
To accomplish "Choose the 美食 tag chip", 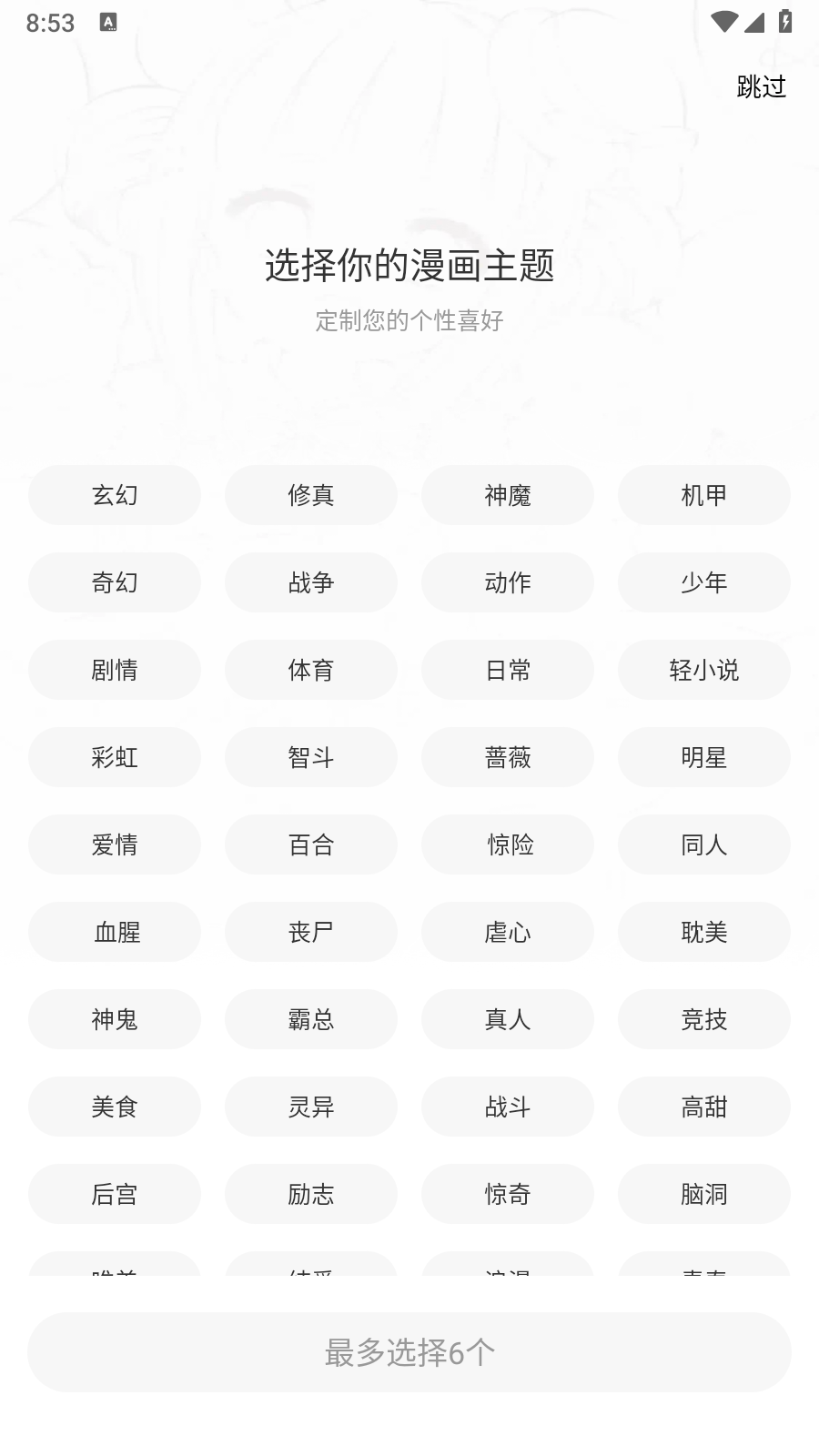I will [x=115, y=1107].
